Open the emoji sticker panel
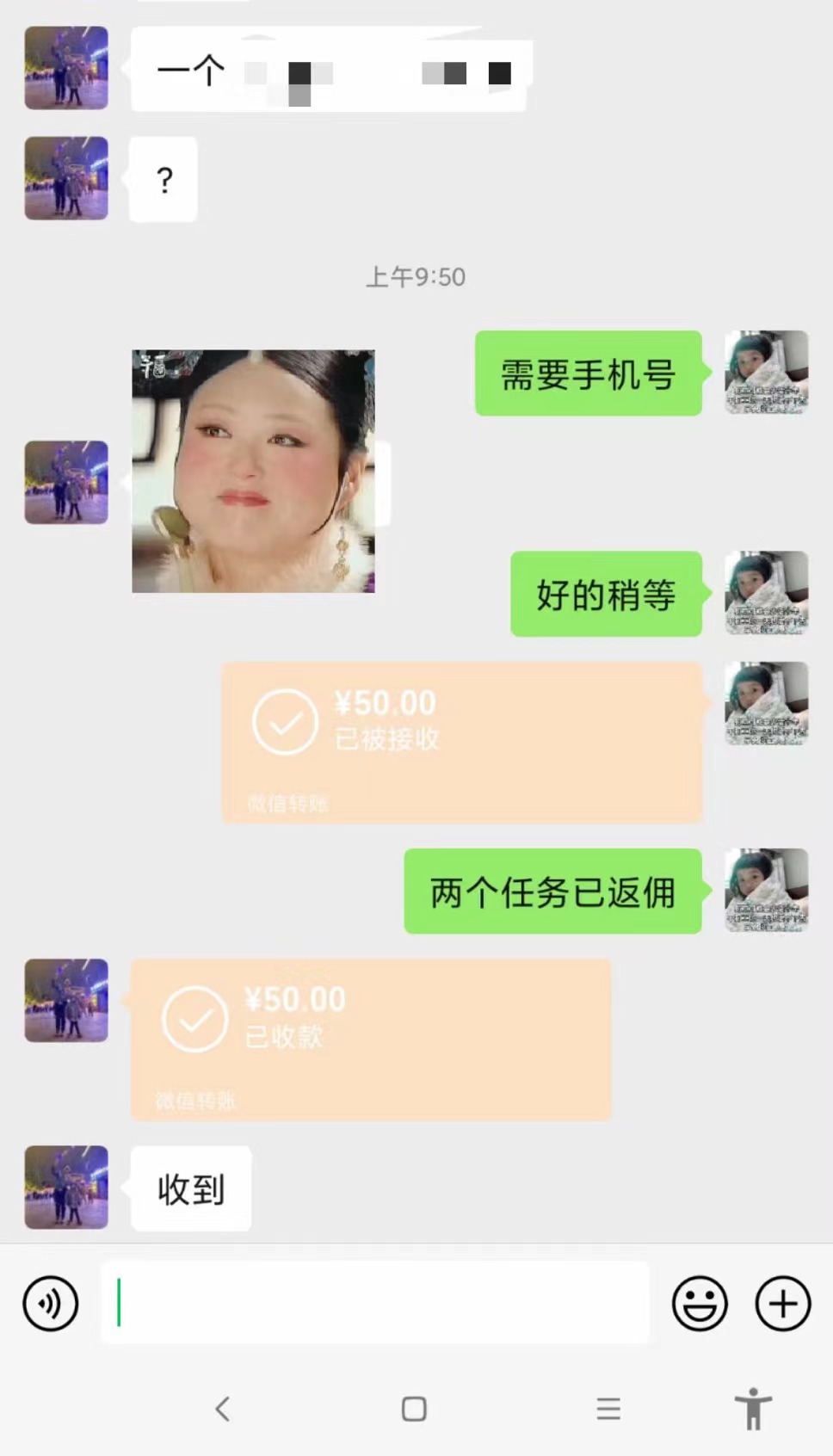This screenshot has height=1456, width=833. pyautogui.click(x=699, y=1304)
